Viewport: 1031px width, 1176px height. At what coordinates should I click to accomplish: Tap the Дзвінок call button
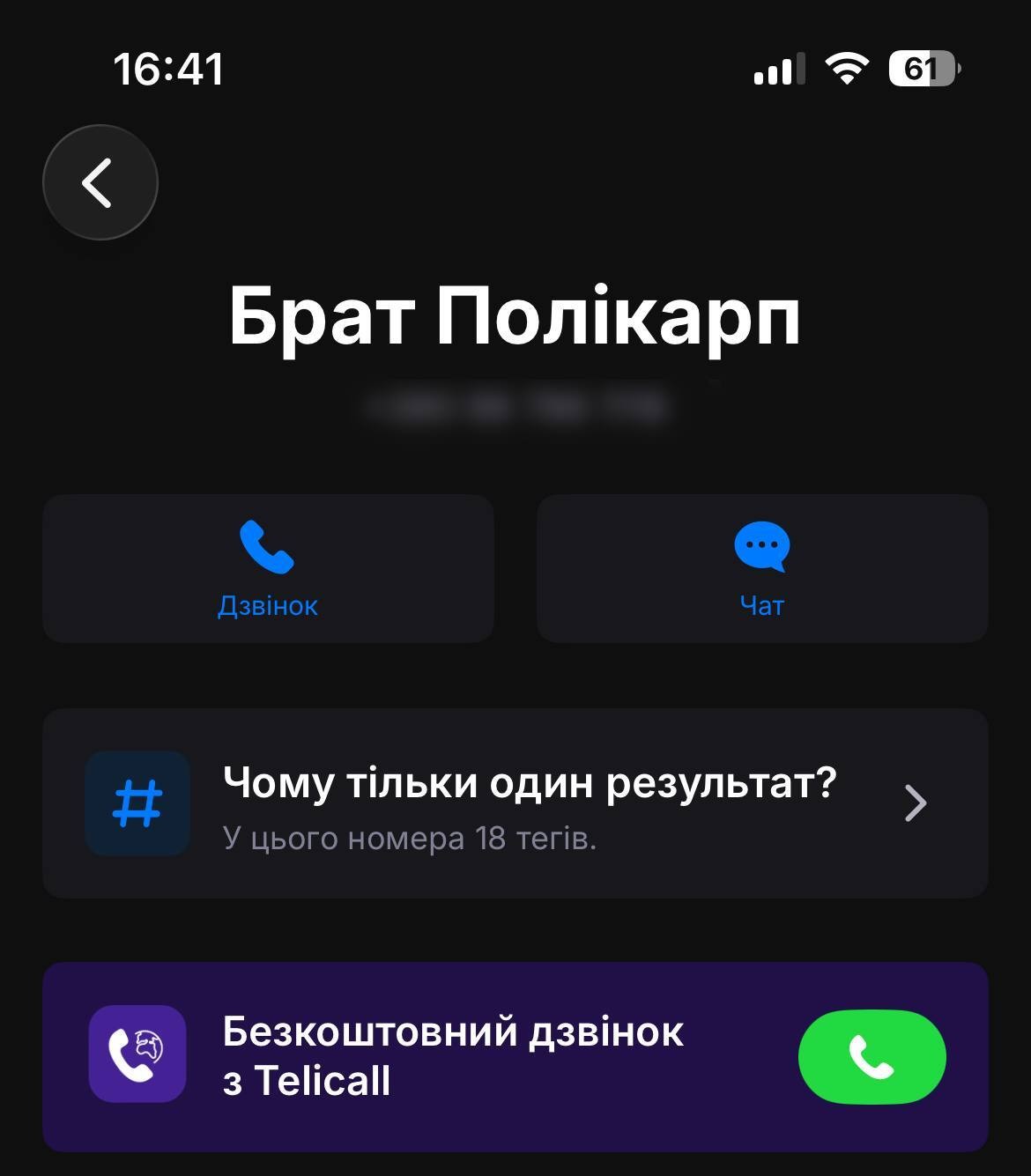268,568
